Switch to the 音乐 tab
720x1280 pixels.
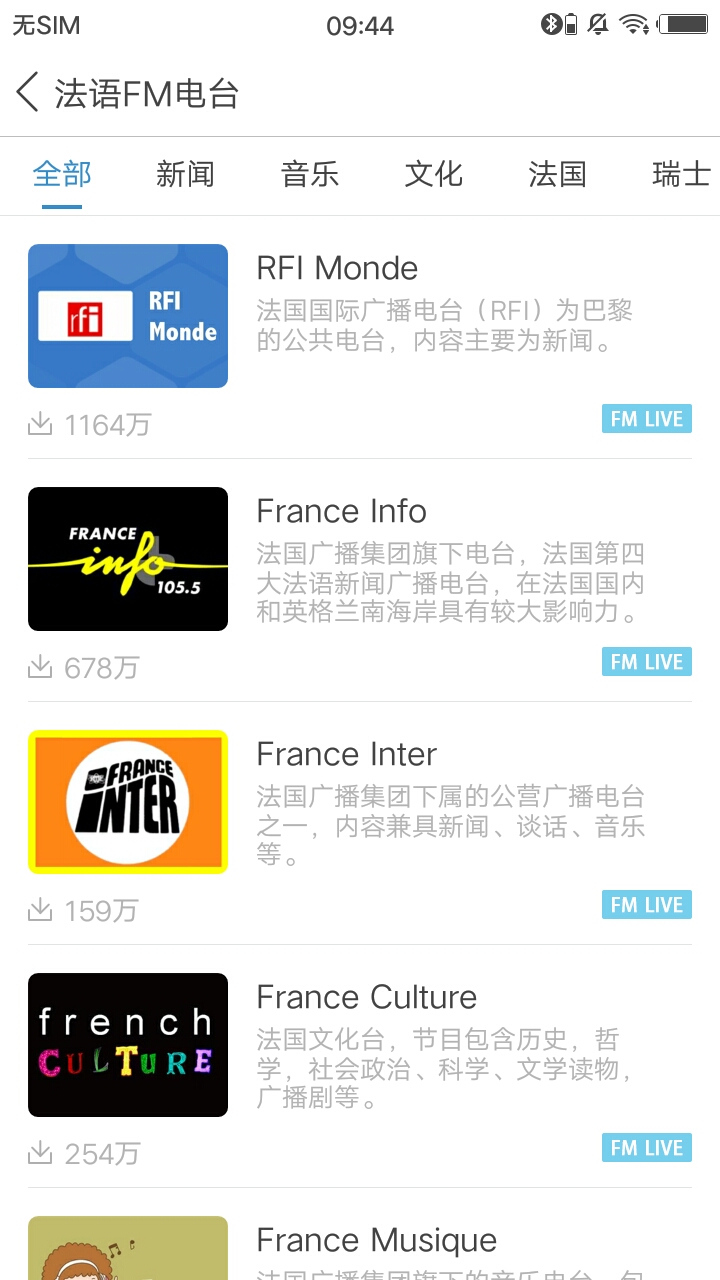coord(310,175)
